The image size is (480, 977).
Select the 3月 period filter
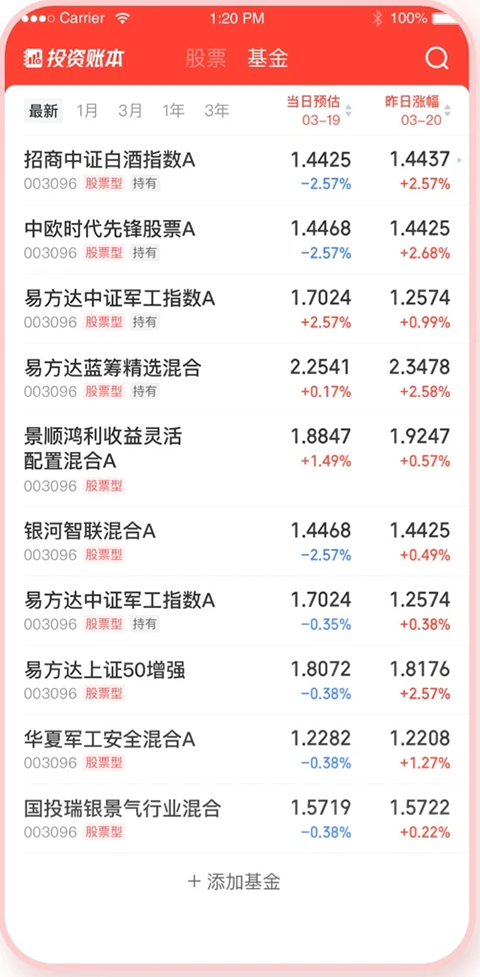point(130,111)
